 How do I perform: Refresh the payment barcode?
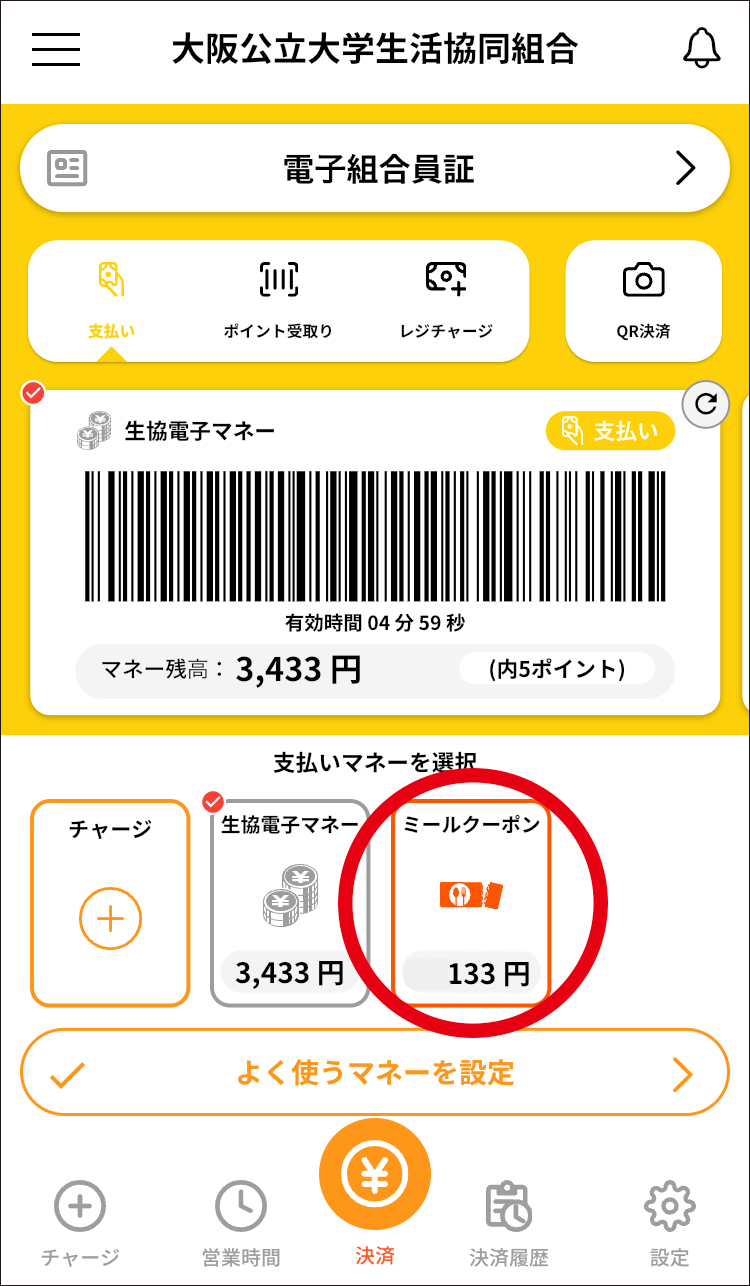706,404
